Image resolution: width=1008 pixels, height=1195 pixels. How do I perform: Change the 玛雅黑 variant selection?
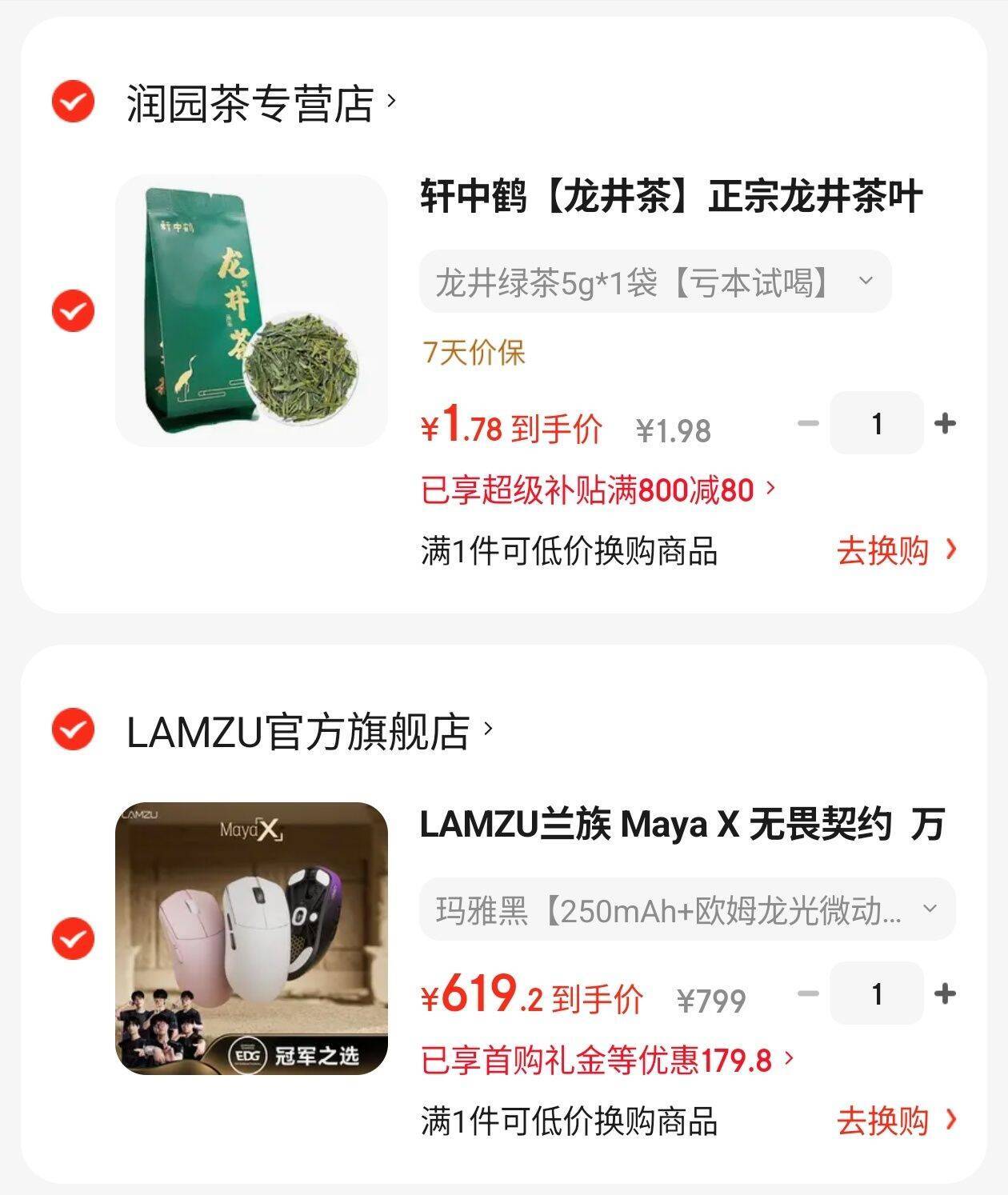point(686,909)
